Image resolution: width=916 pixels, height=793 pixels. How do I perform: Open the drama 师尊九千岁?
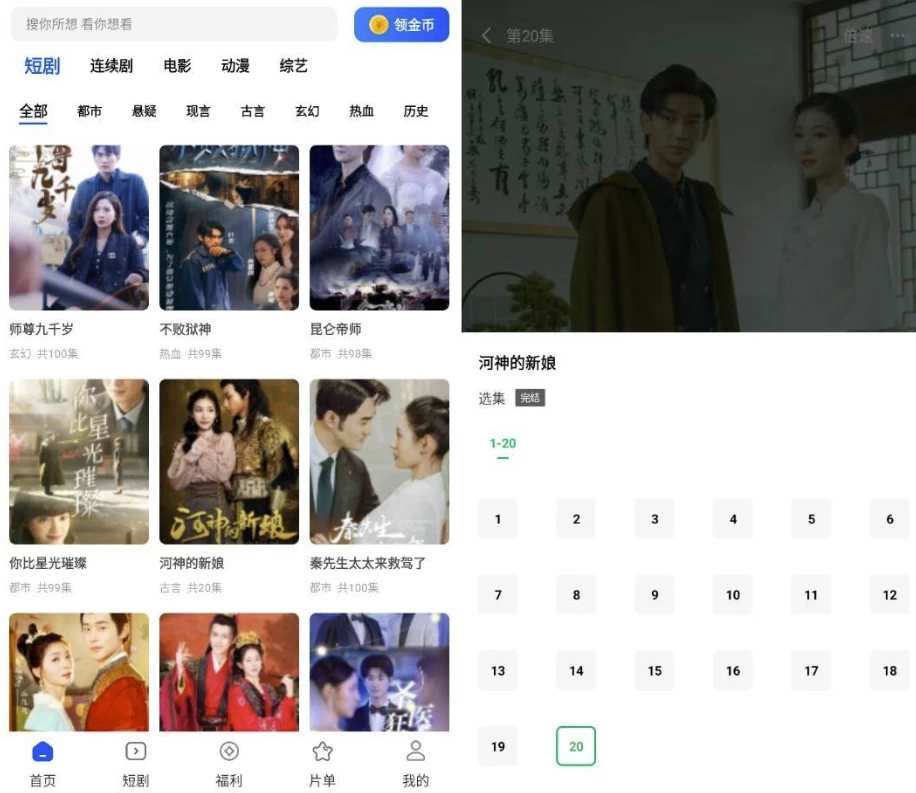[x=79, y=229]
